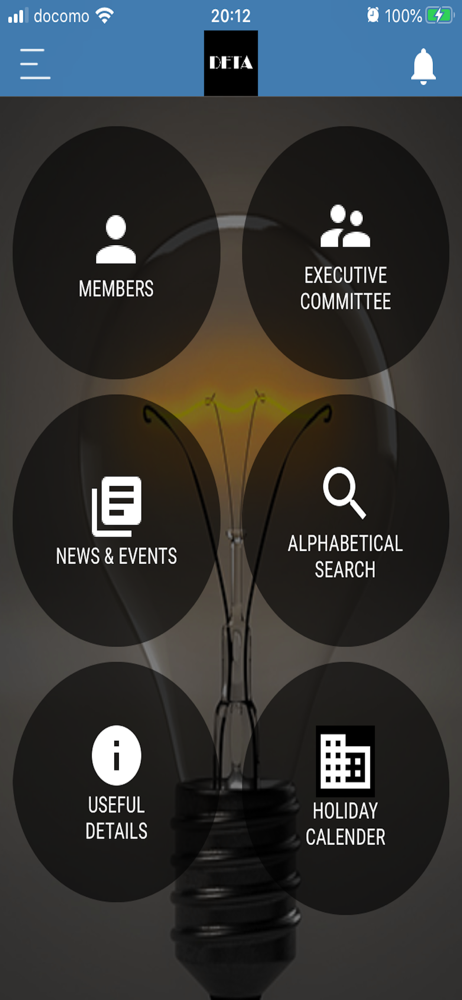
Task: Go to News & Events
Action: point(116,520)
